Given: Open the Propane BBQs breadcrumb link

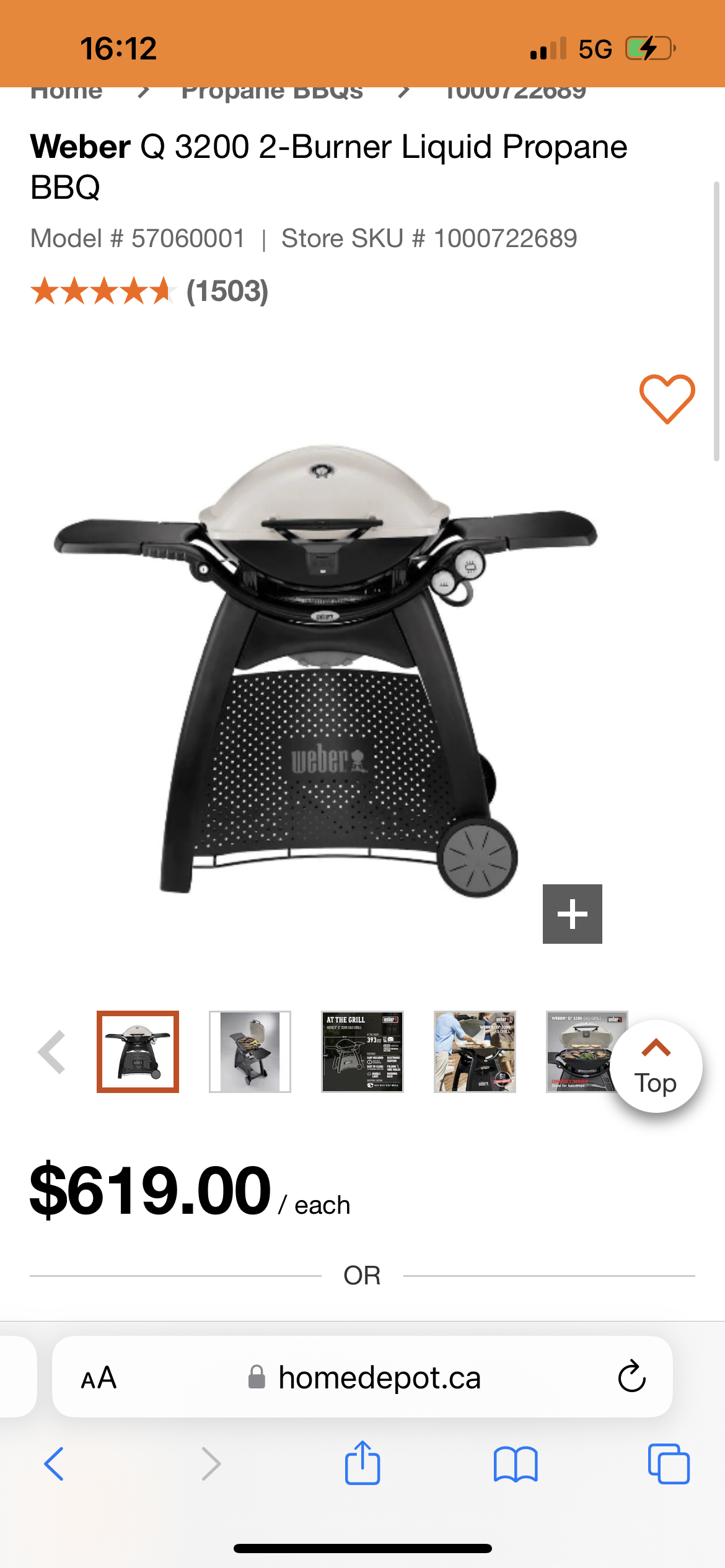Looking at the screenshot, I should (272, 93).
